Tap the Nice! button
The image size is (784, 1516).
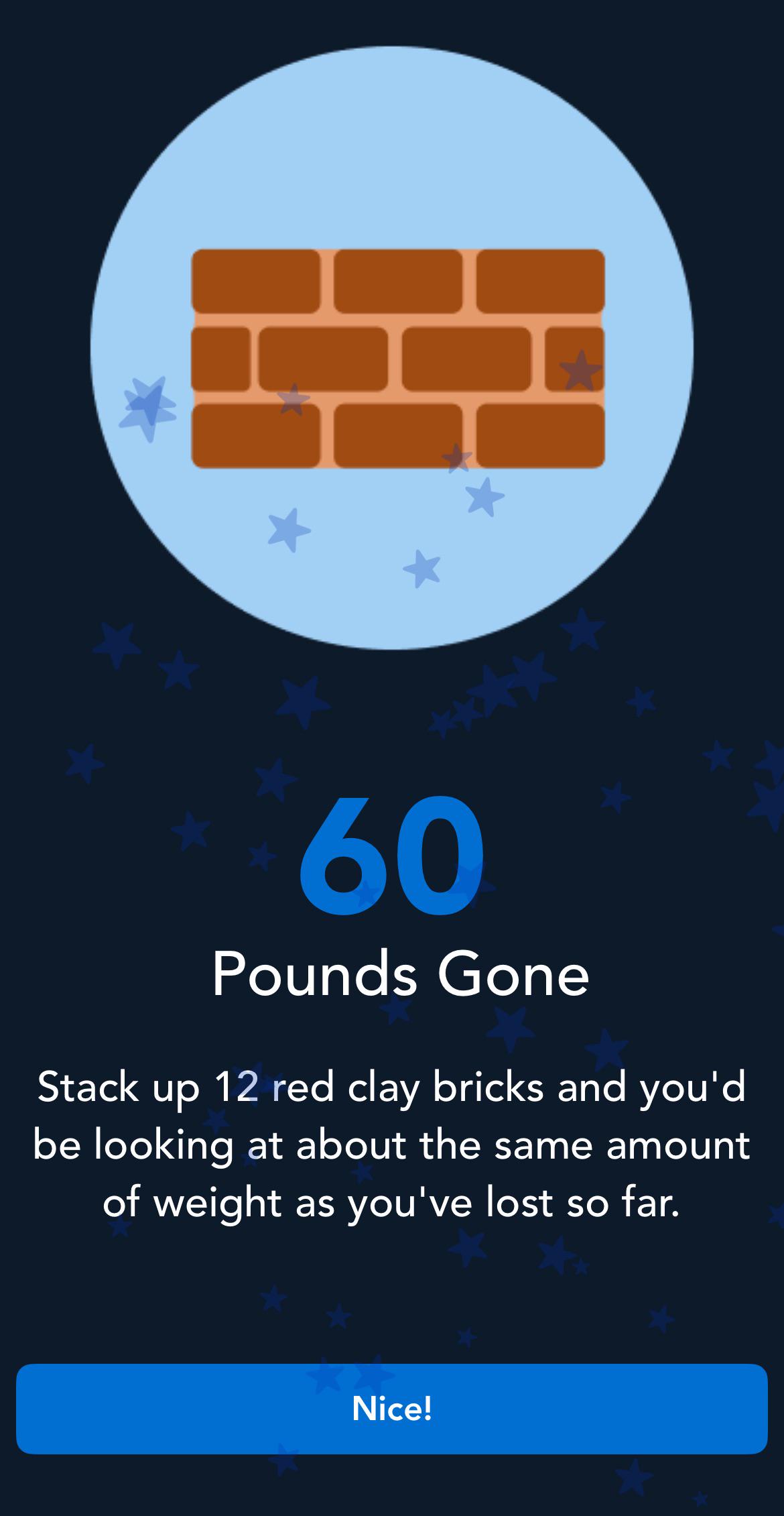tap(392, 1409)
